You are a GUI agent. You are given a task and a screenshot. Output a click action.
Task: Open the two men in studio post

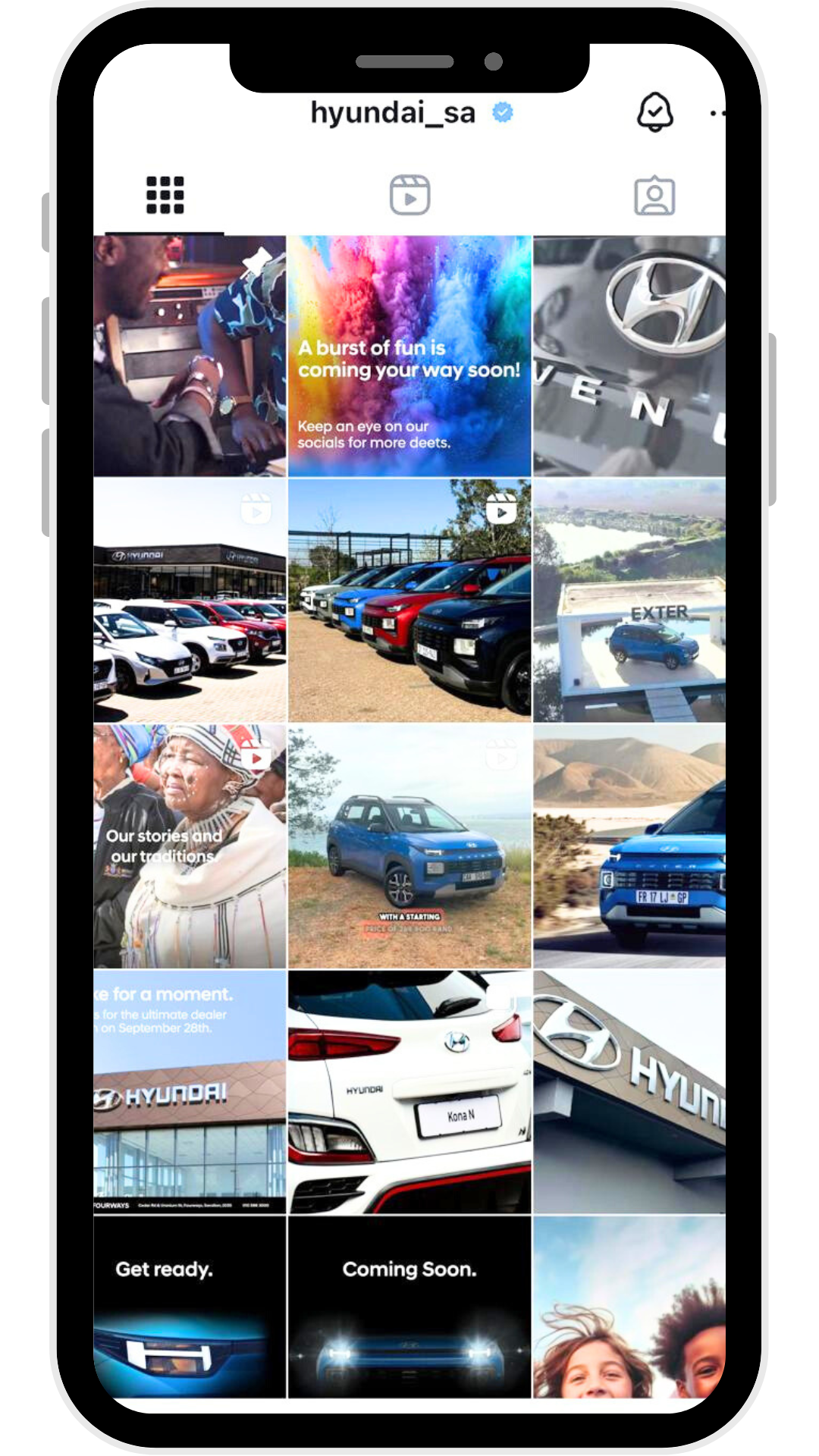[x=190, y=356]
